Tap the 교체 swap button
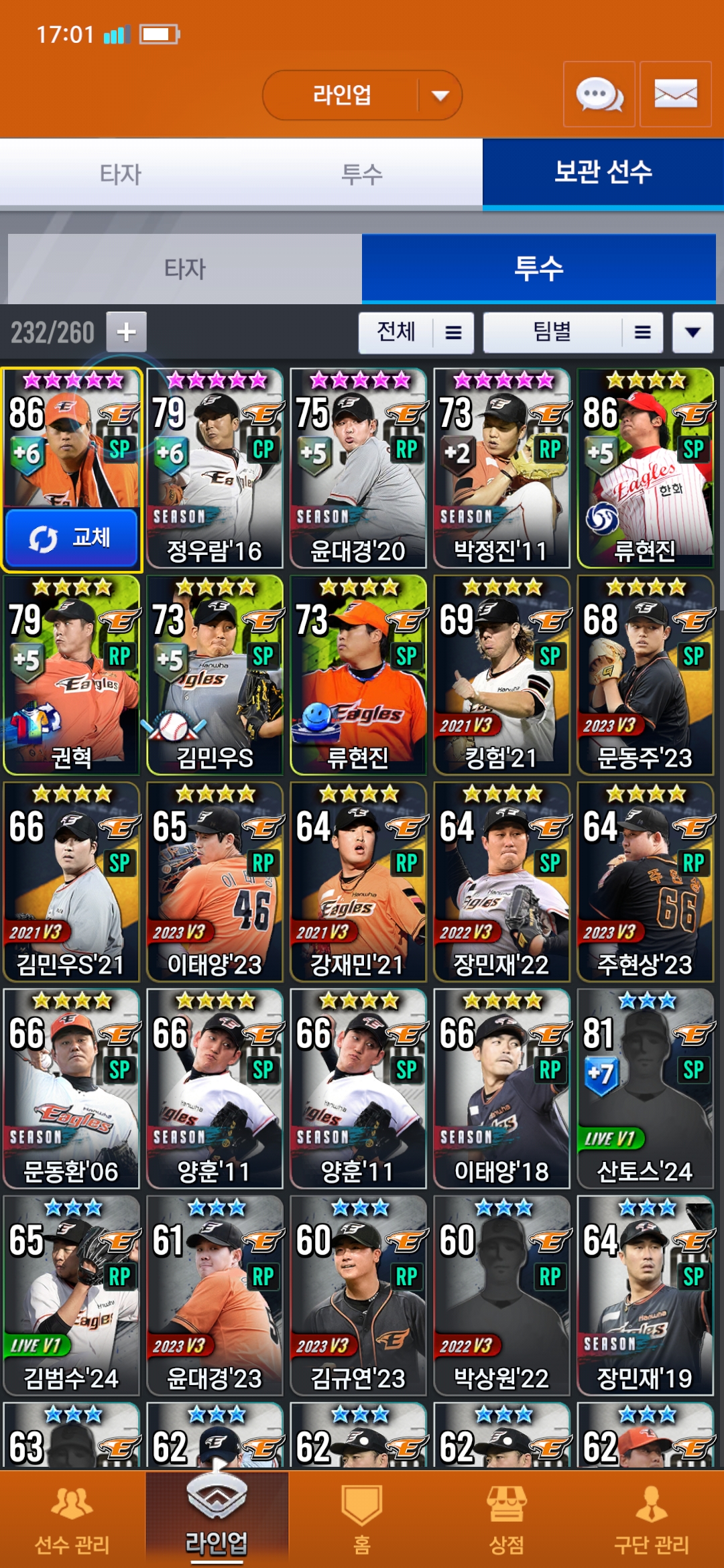Image resolution: width=724 pixels, height=1568 pixels. tap(72, 538)
